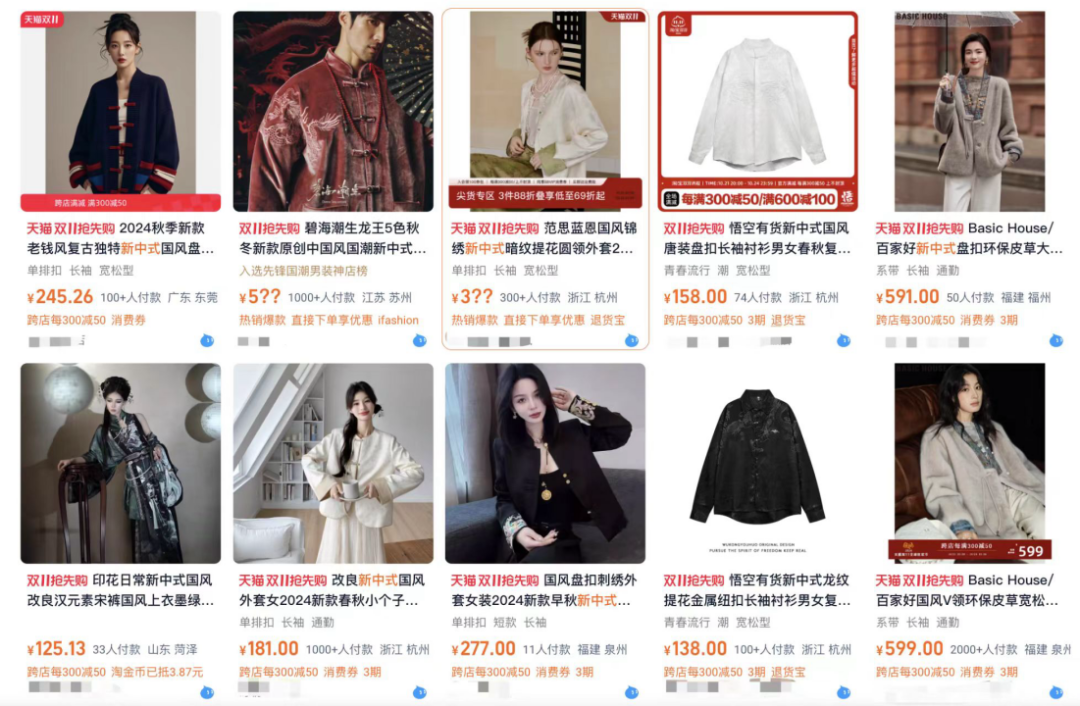
Task: Open the Basic House fur coat at ¥591.00
Action: 969,110
